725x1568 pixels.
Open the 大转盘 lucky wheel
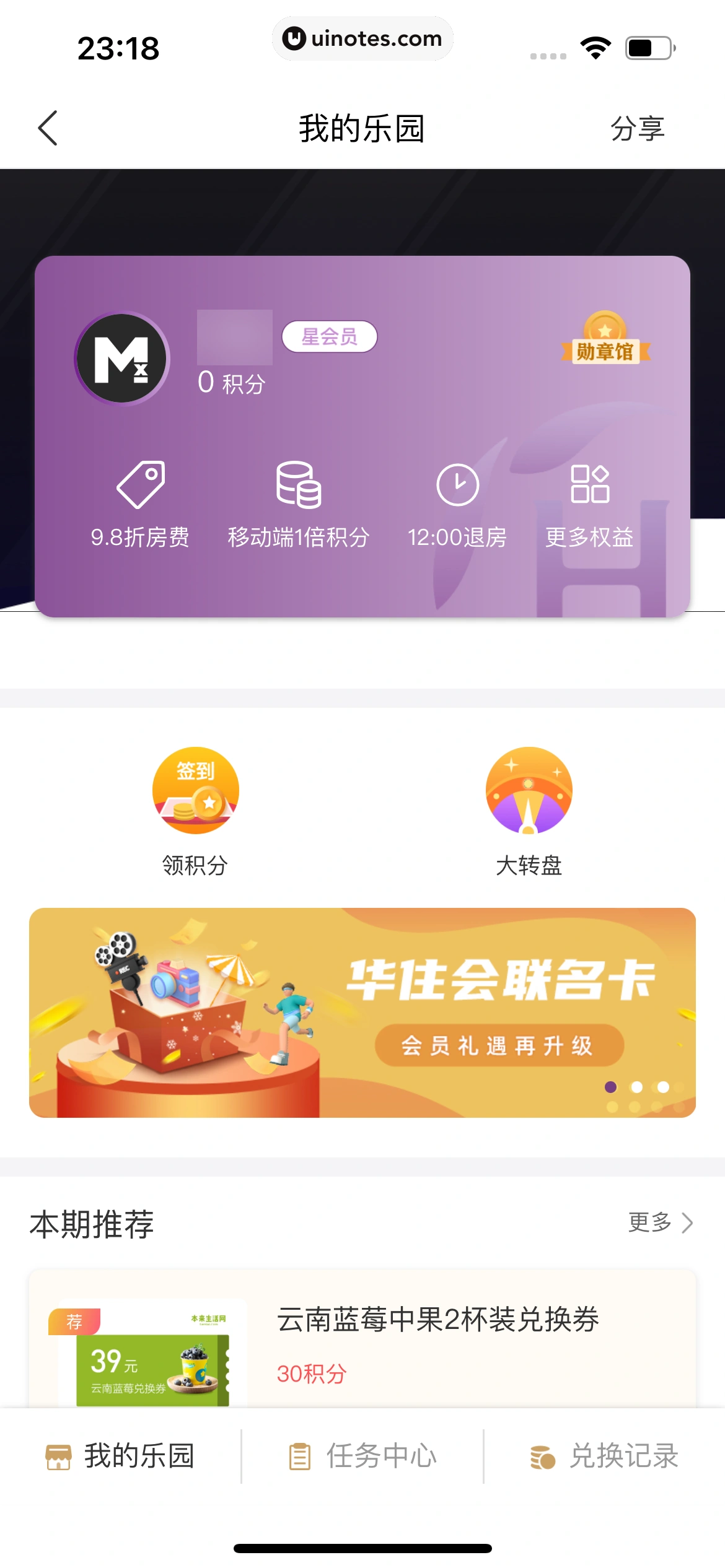click(x=529, y=810)
